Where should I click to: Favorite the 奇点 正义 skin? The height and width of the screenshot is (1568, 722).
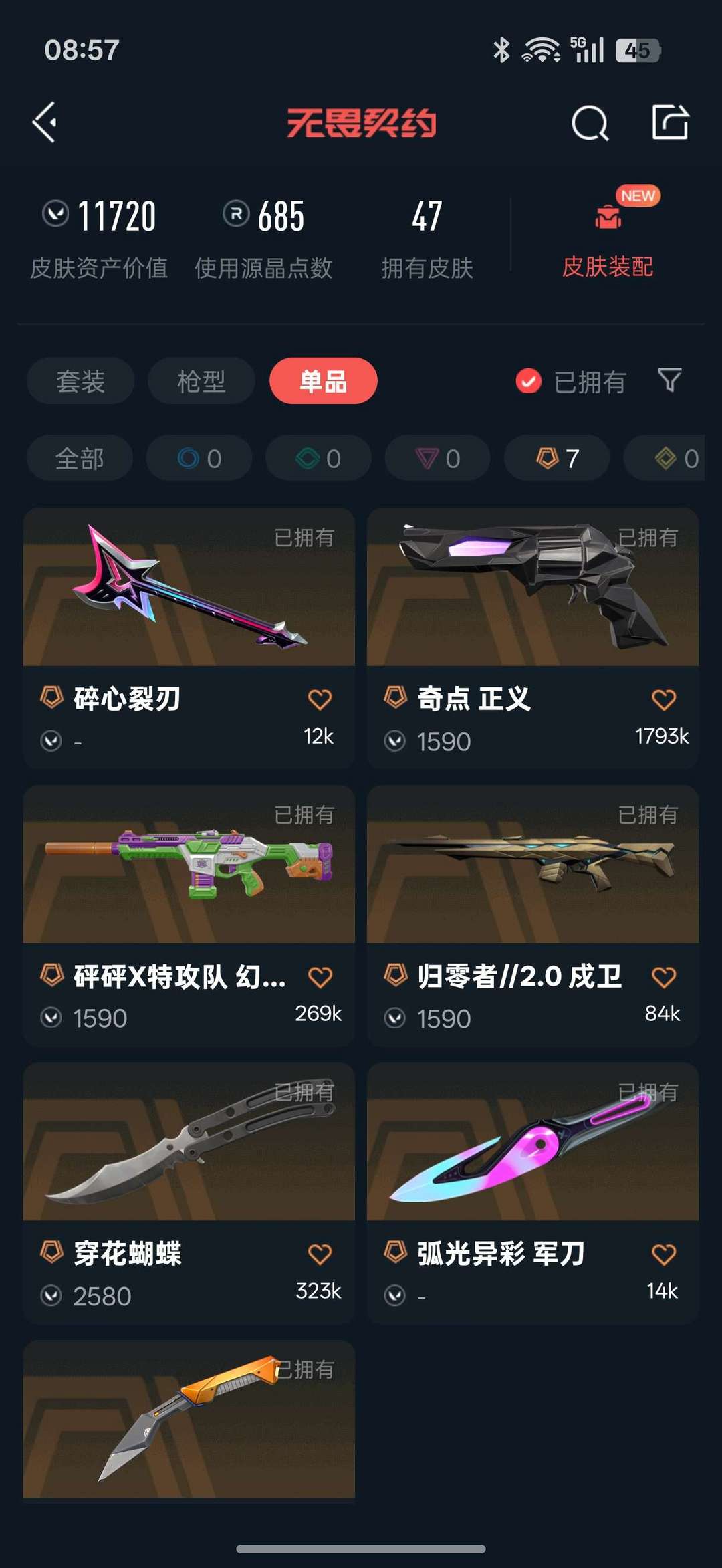click(663, 700)
